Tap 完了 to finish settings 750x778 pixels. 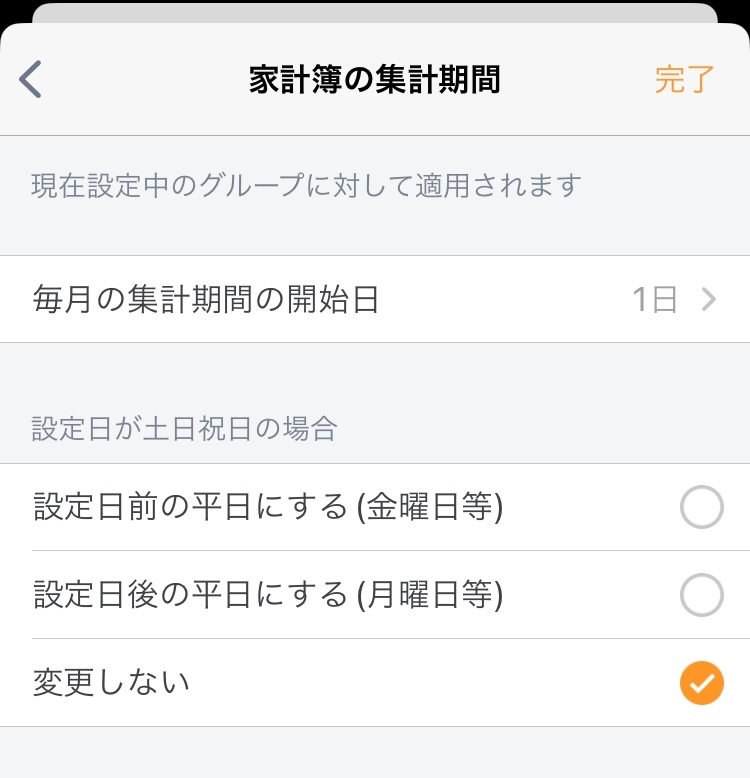point(685,80)
